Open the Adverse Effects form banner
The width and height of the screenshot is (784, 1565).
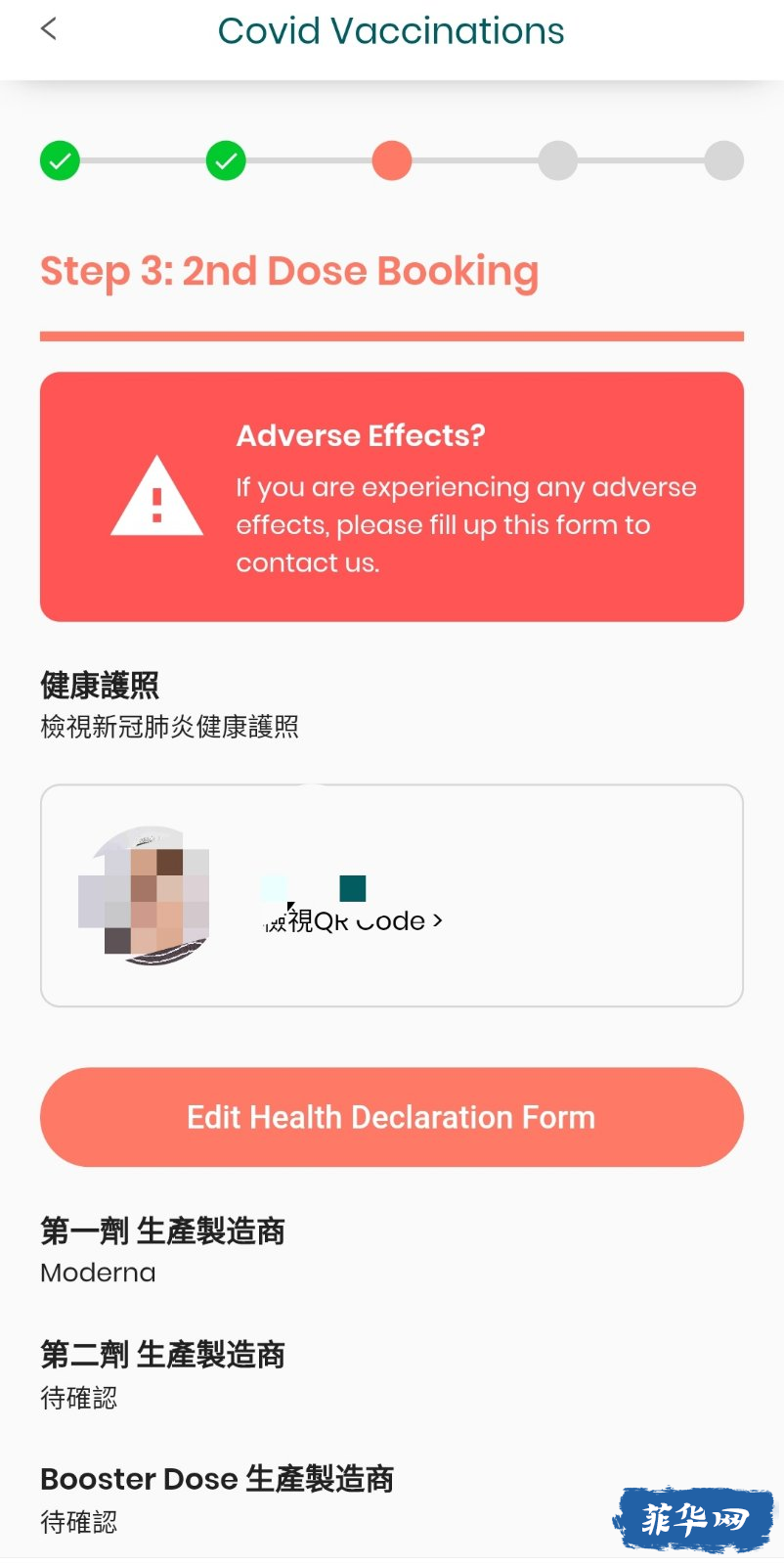[x=391, y=497]
